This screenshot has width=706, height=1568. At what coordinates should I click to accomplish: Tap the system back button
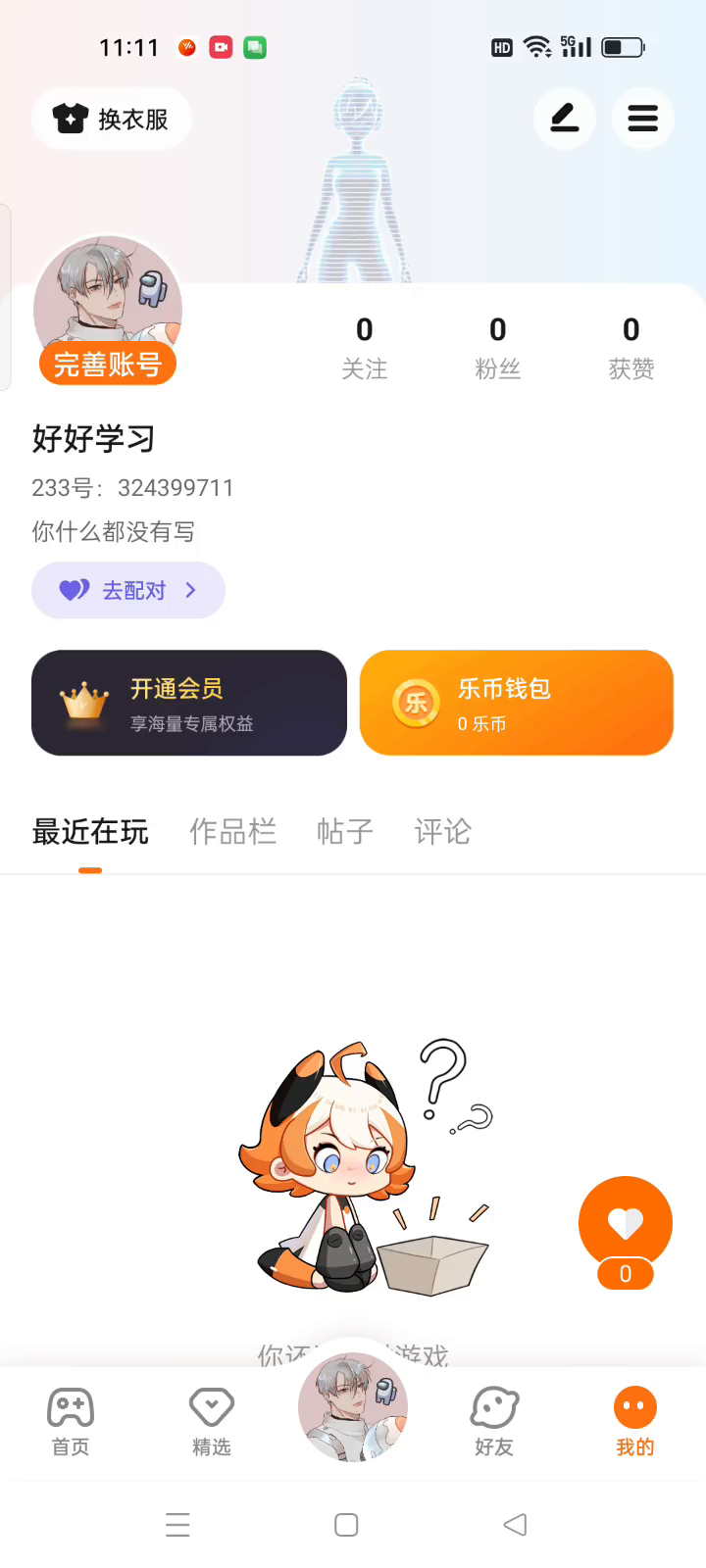[515, 1525]
